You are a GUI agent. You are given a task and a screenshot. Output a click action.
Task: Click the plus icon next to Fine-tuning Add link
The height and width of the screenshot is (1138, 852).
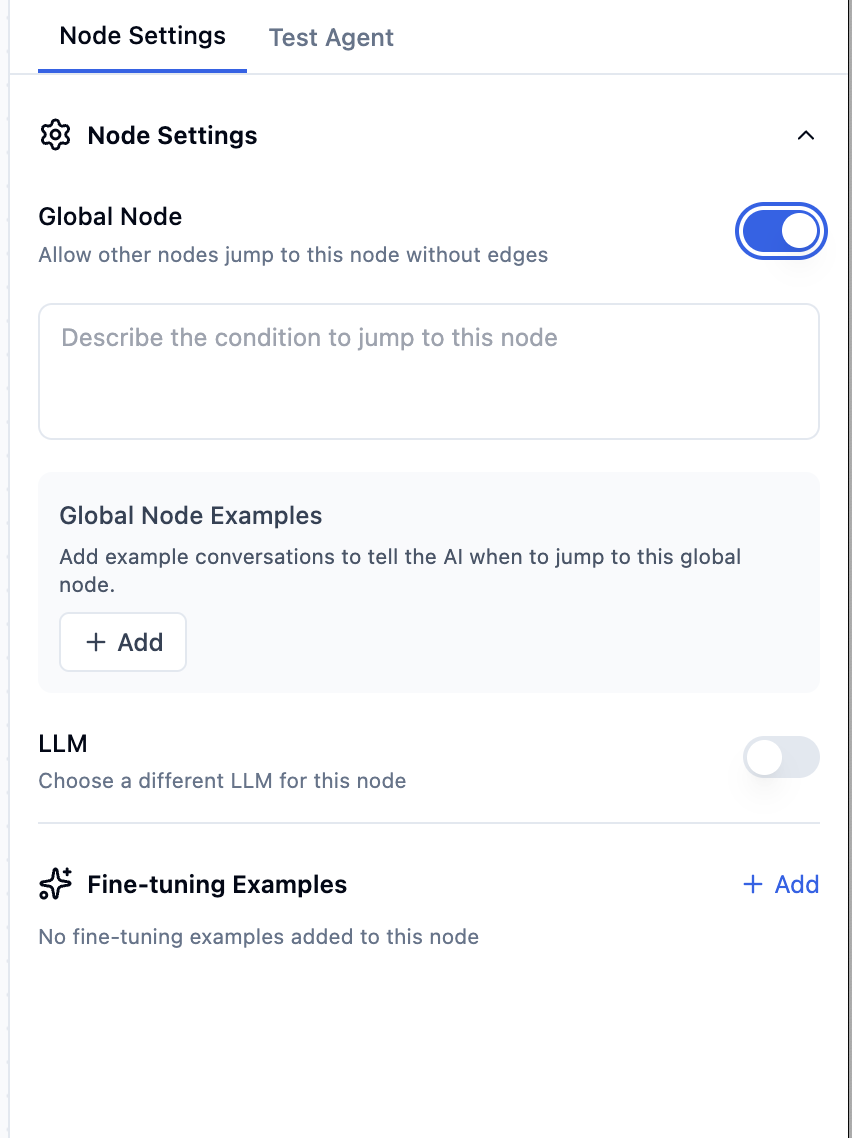pyautogui.click(x=752, y=884)
